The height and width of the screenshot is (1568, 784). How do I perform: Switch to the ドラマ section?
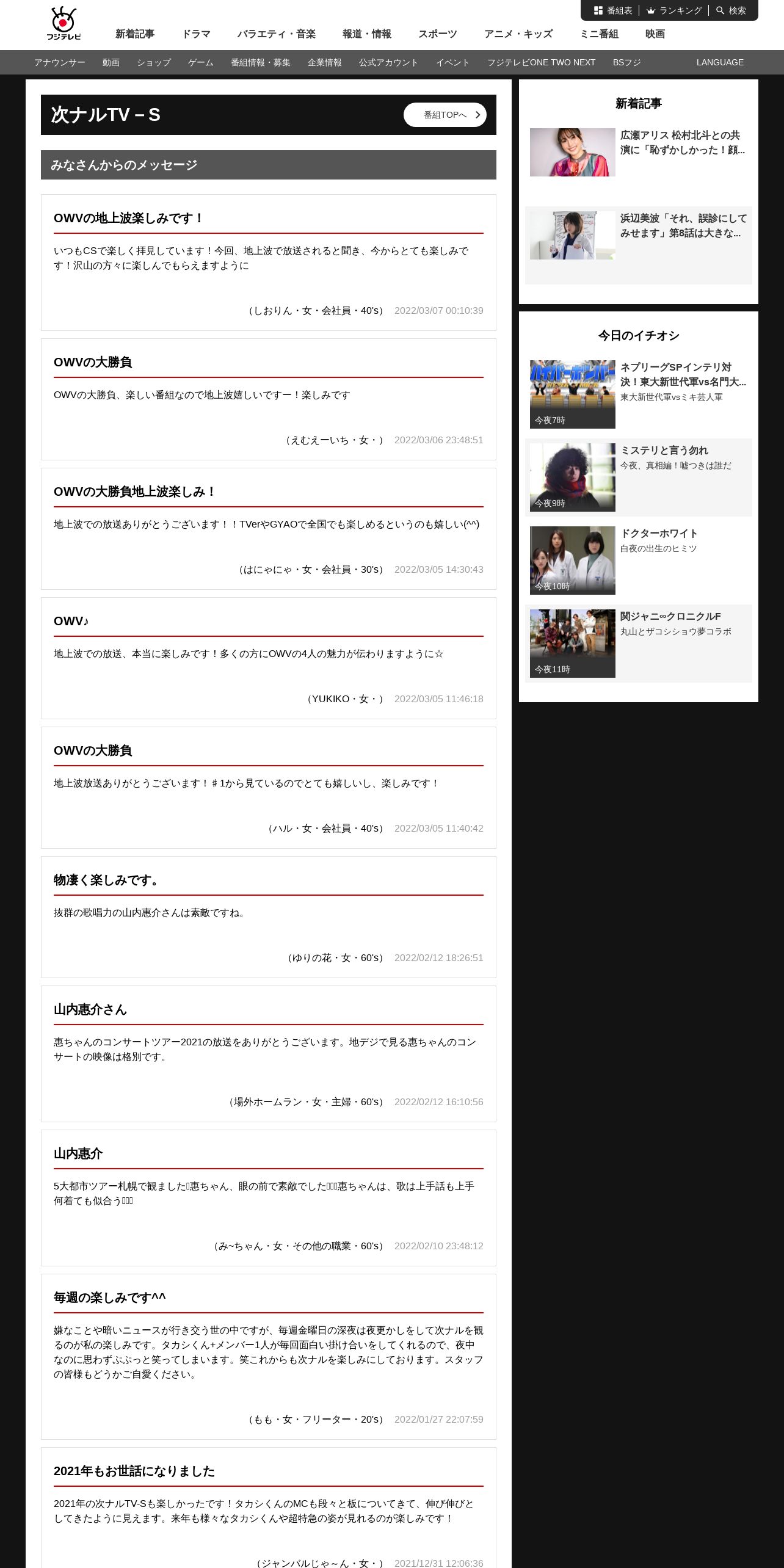[196, 34]
